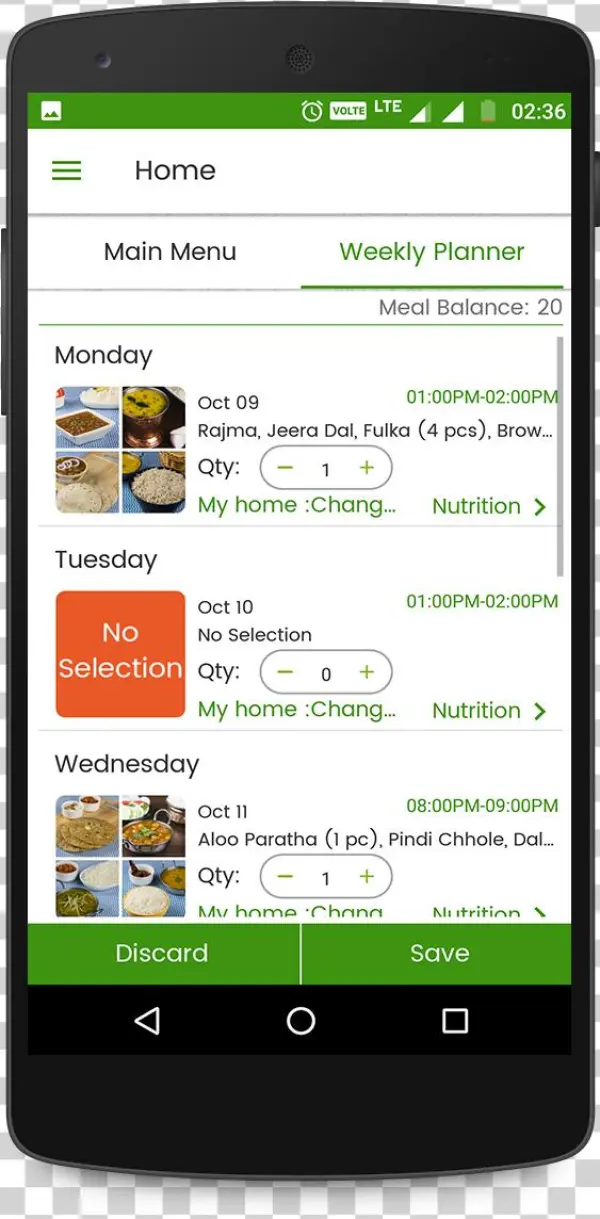Decrease Wednesday's meal quantity

click(x=286, y=877)
